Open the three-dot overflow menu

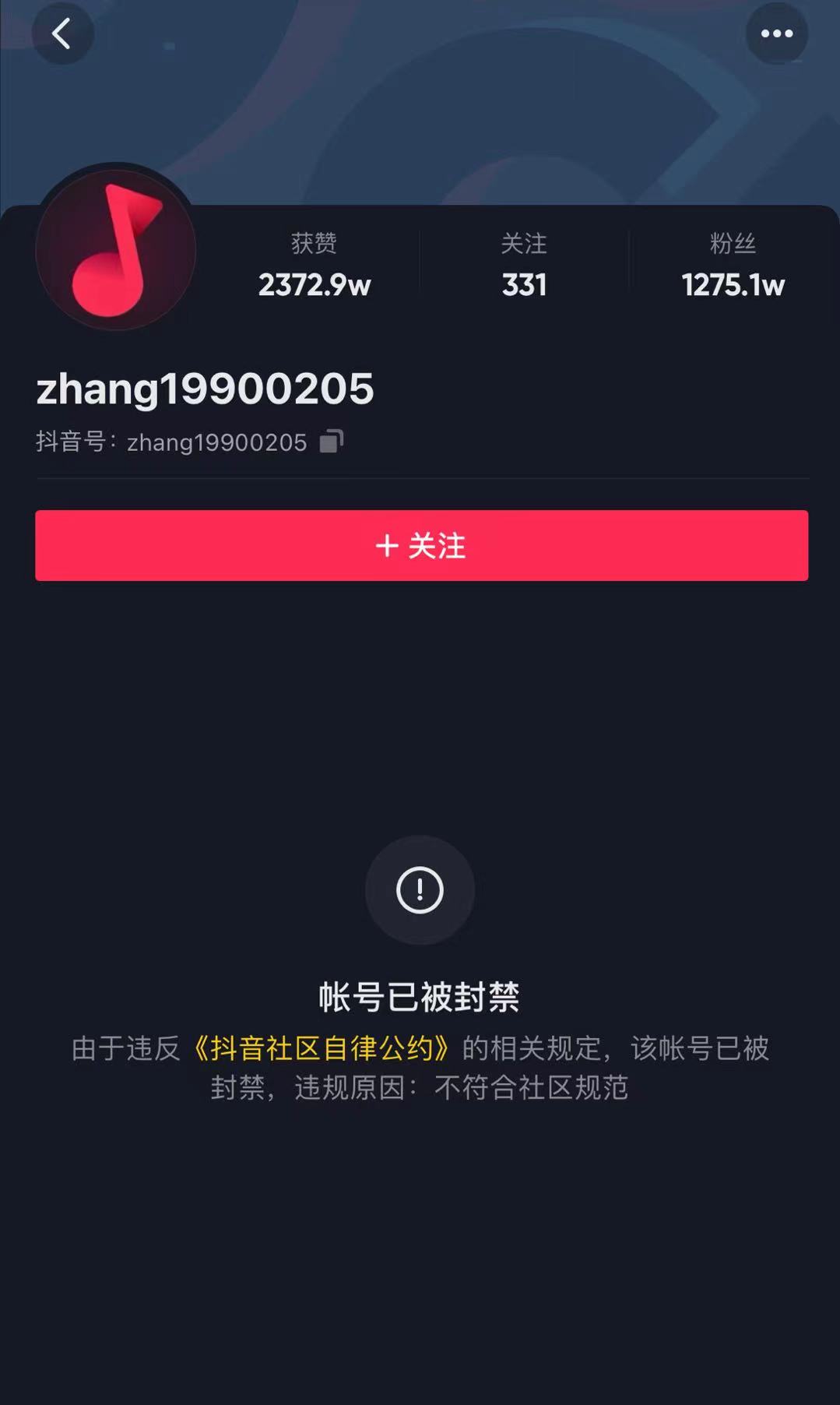point(776,33)
